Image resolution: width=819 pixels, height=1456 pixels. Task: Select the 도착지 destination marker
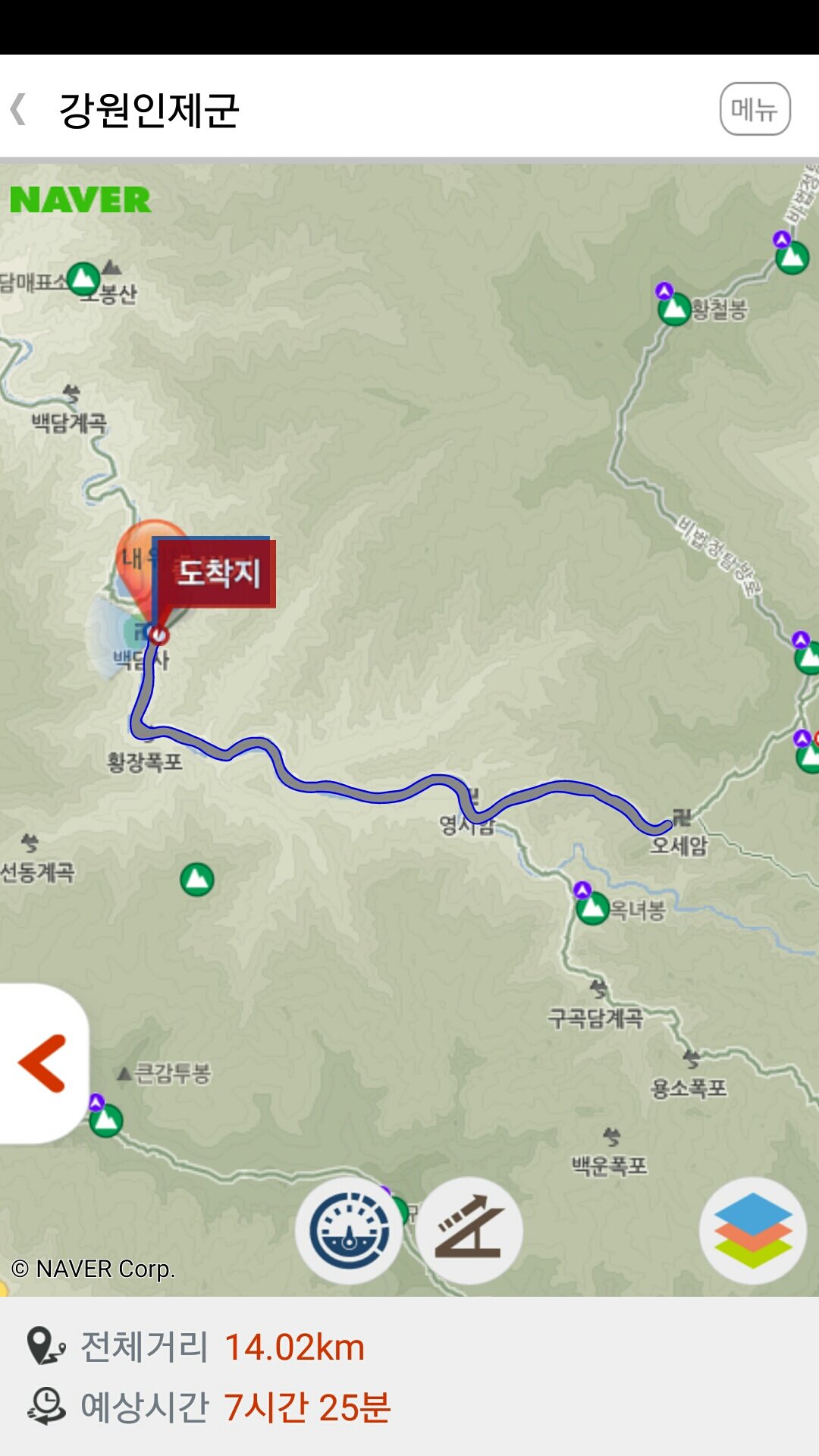click(x=214, y=573)
